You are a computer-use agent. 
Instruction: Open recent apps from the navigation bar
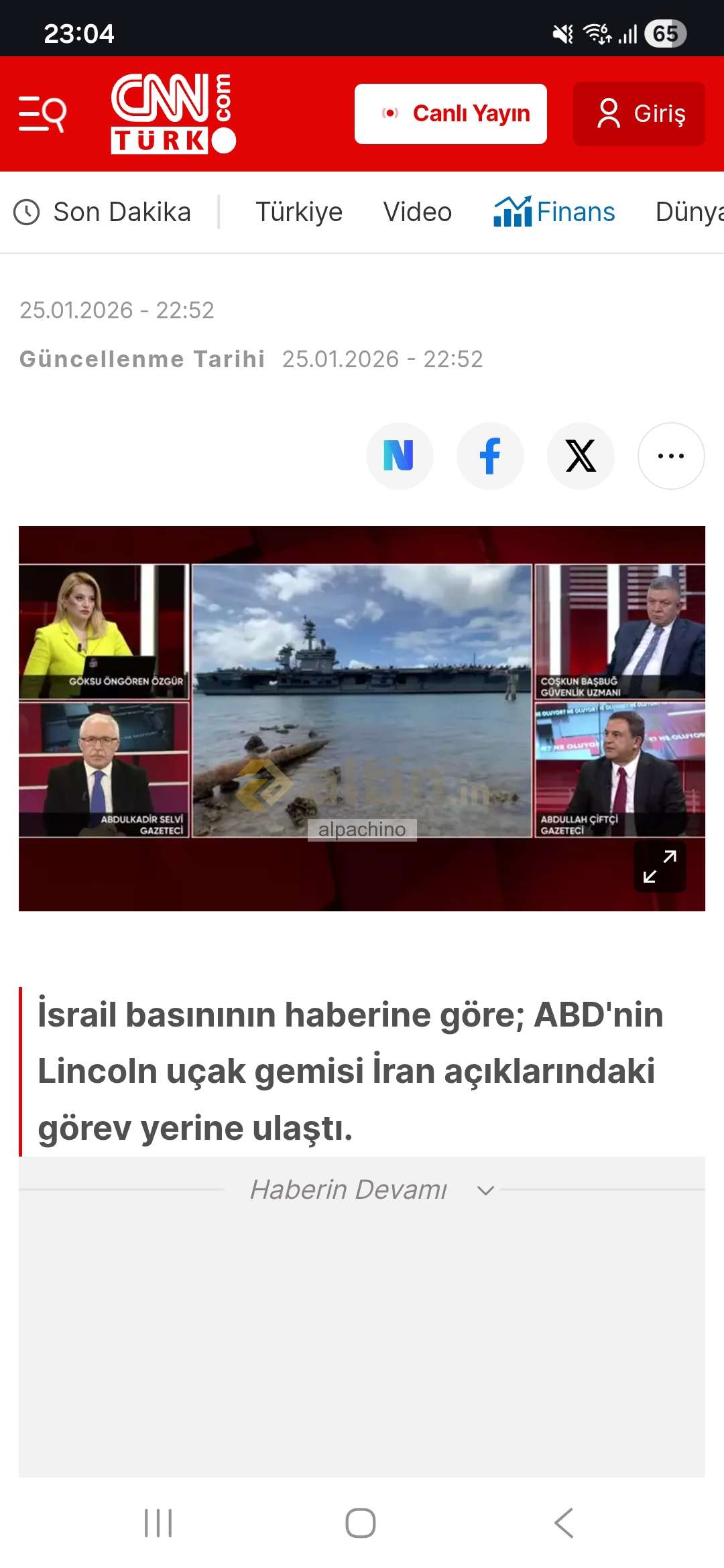pyautogui.click(x=158, y=1523)
